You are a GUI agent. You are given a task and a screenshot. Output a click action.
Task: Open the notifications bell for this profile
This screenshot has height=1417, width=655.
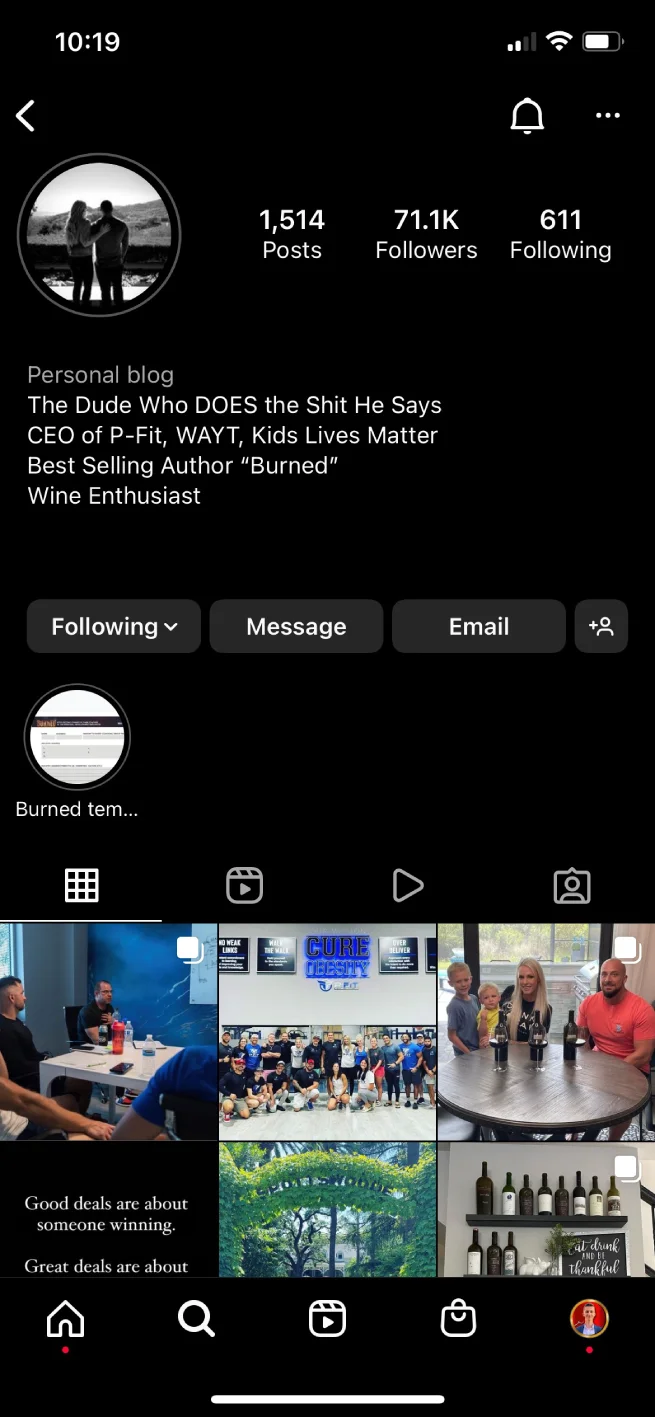(x=527, y=116)
